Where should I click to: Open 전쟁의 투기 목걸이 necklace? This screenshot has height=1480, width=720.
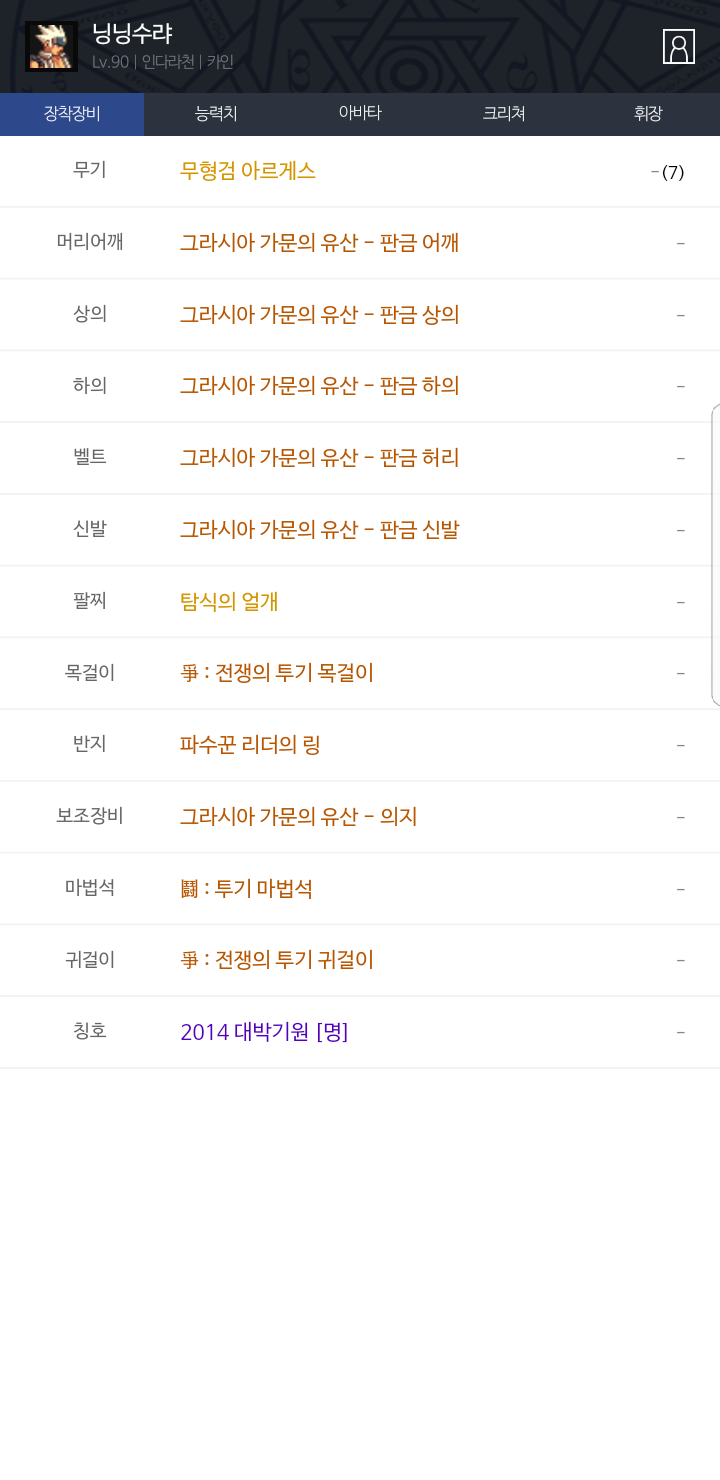tap(277, 673)
